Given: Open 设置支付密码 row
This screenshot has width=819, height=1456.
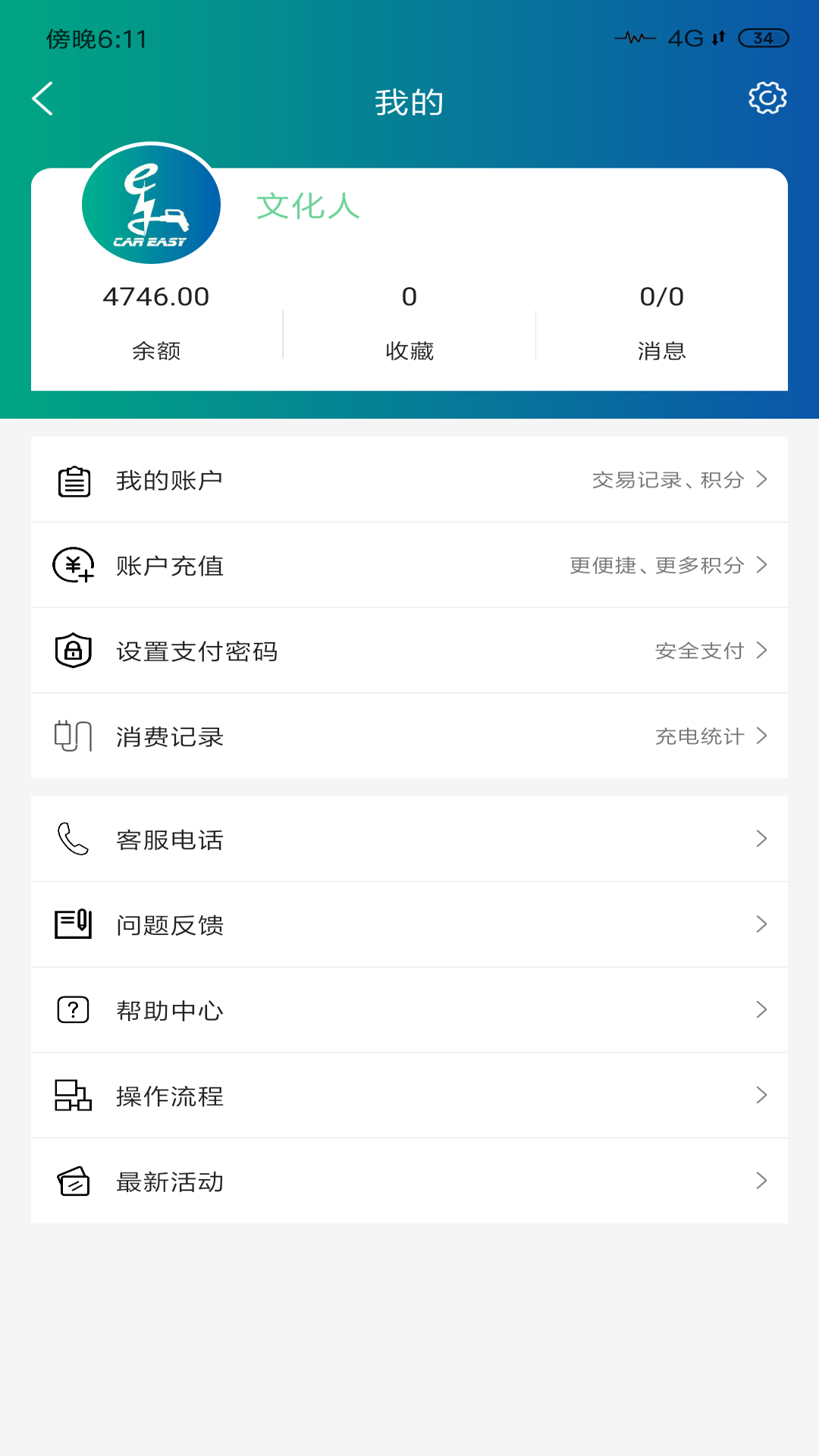Looking at the screenshot, I should 409,651.
